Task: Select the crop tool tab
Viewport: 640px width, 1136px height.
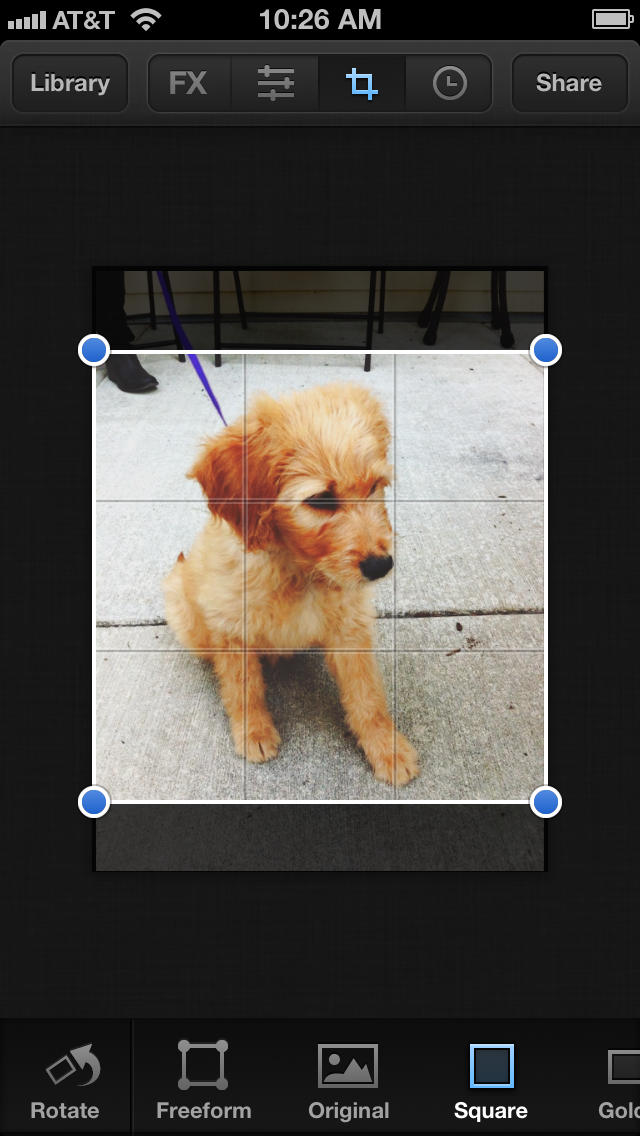Action: click(362, 83)
